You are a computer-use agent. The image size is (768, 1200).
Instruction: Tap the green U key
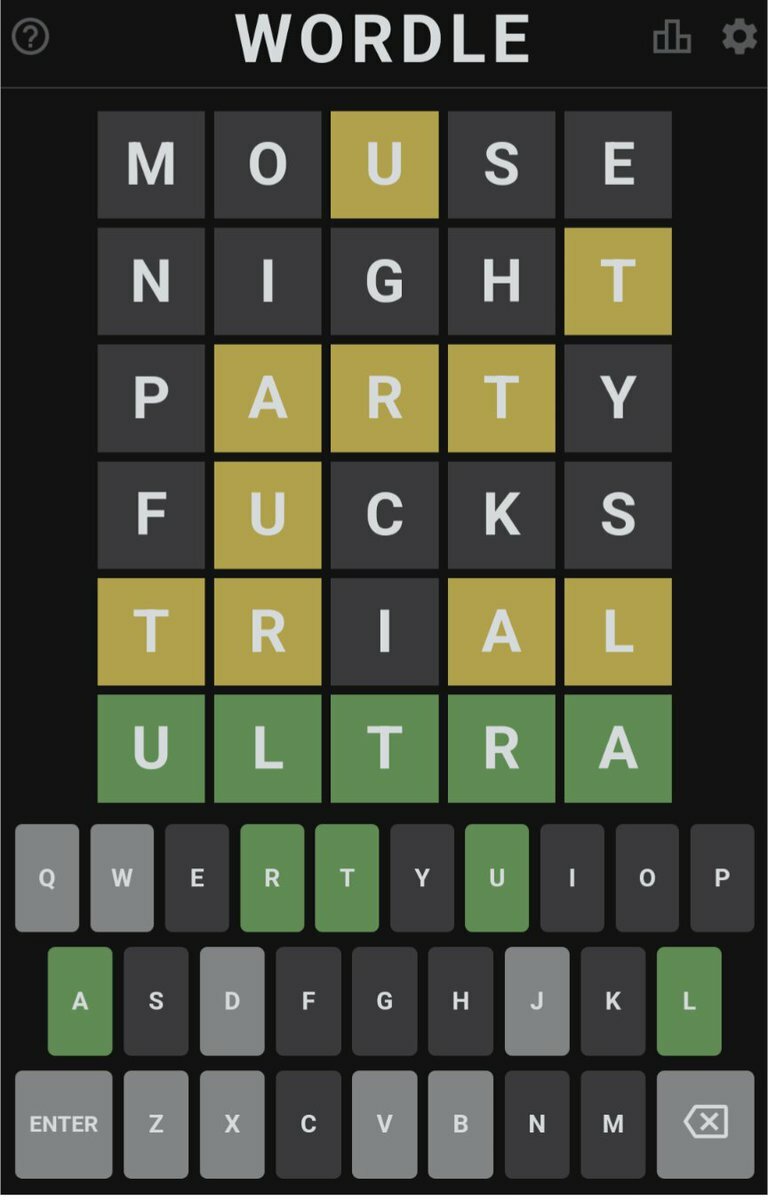(497, 878)
